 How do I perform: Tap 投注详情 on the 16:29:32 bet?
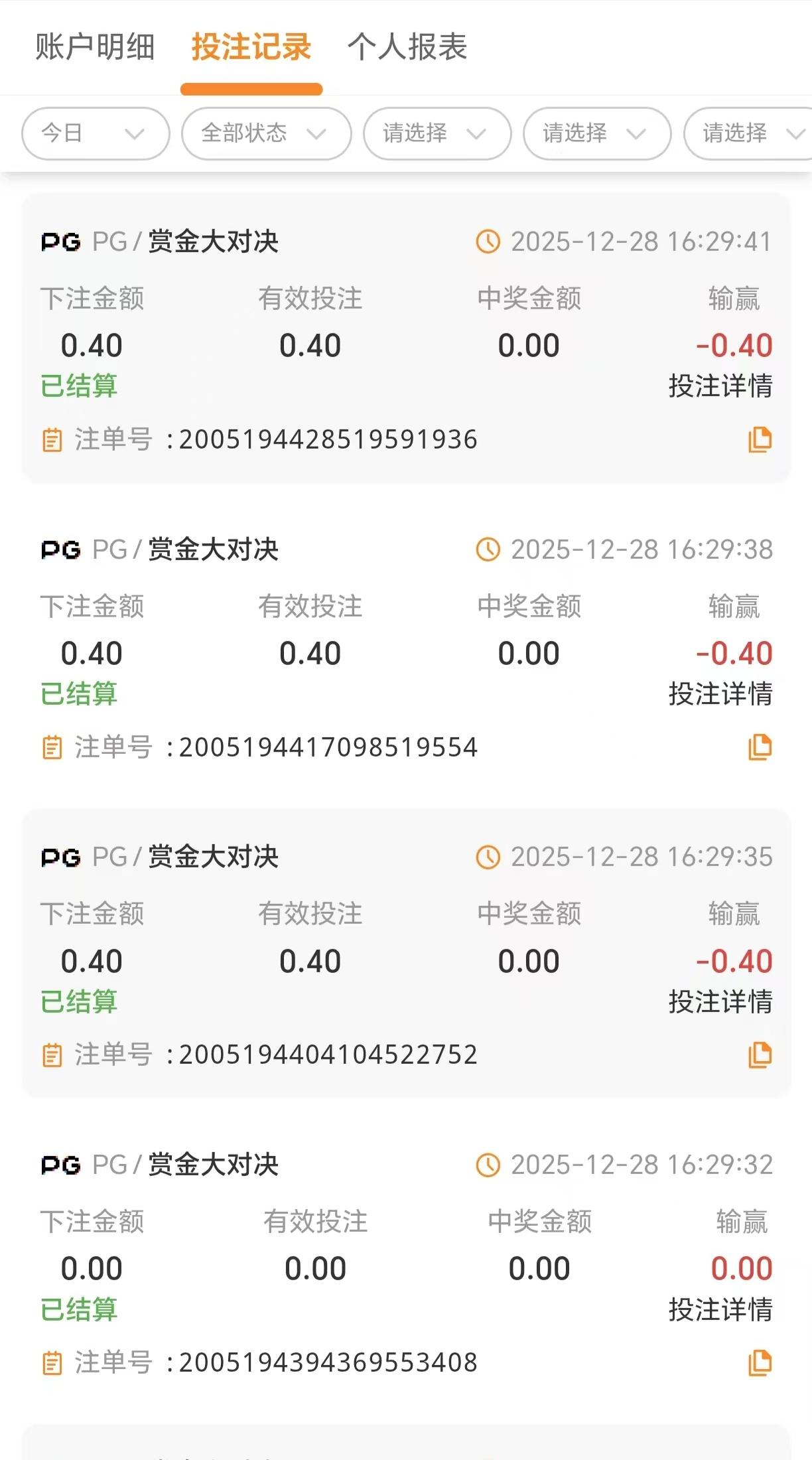[720, 1310]
